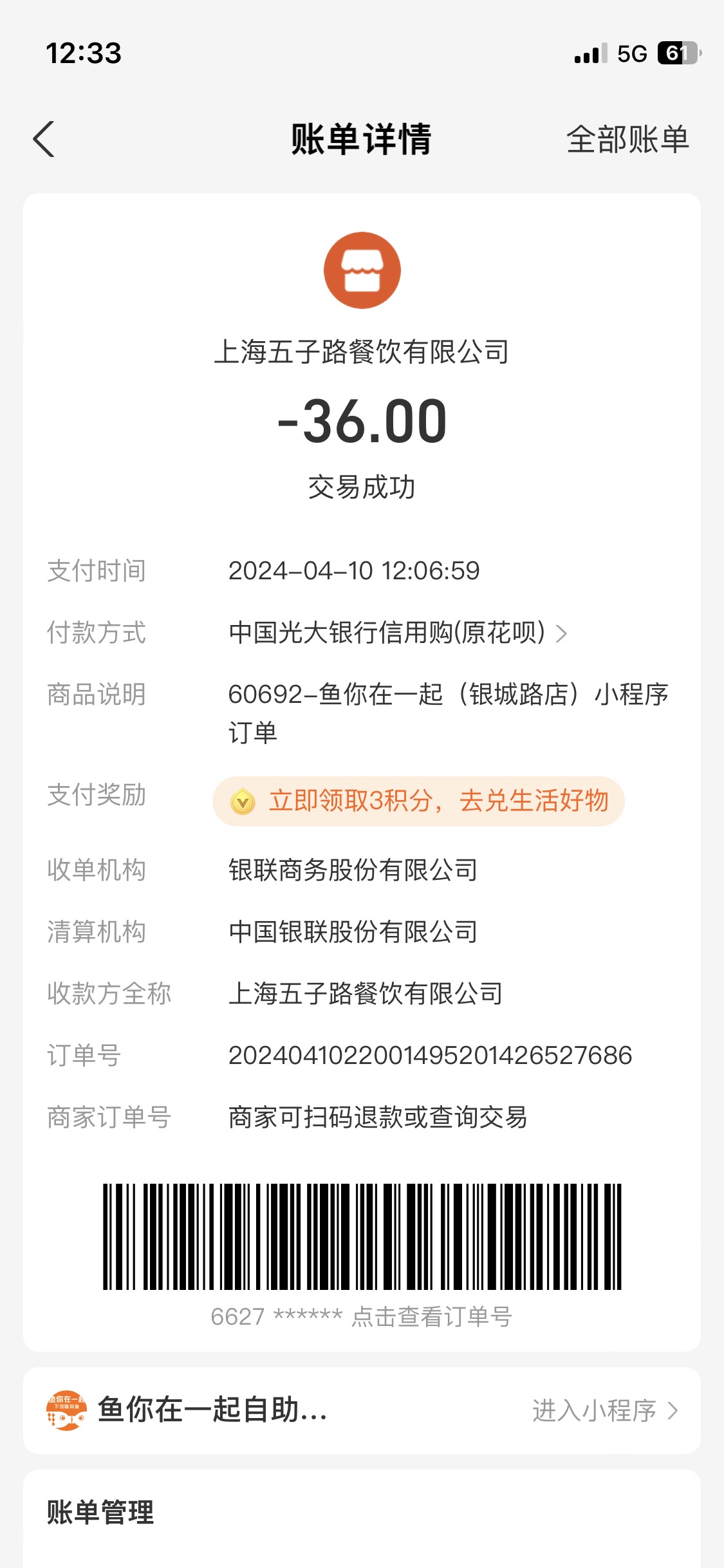Go back using the top-left arrow
724x1568 pixels.
coord(44,139)
